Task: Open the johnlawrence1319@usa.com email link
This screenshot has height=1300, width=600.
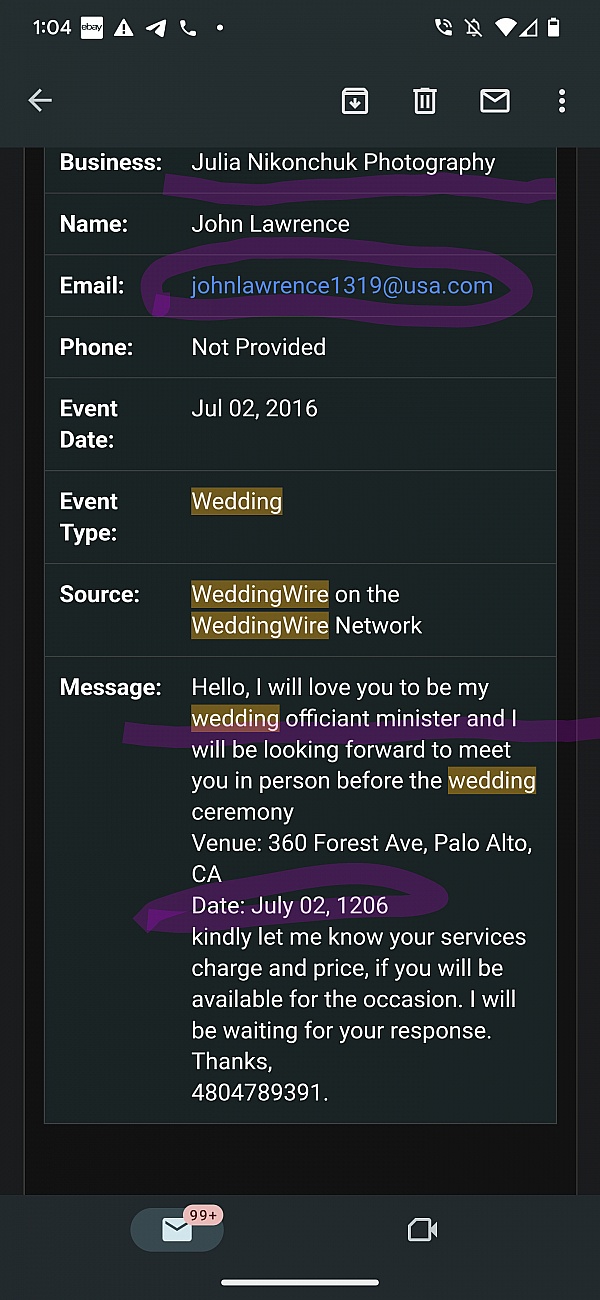Action: [342, 286]
